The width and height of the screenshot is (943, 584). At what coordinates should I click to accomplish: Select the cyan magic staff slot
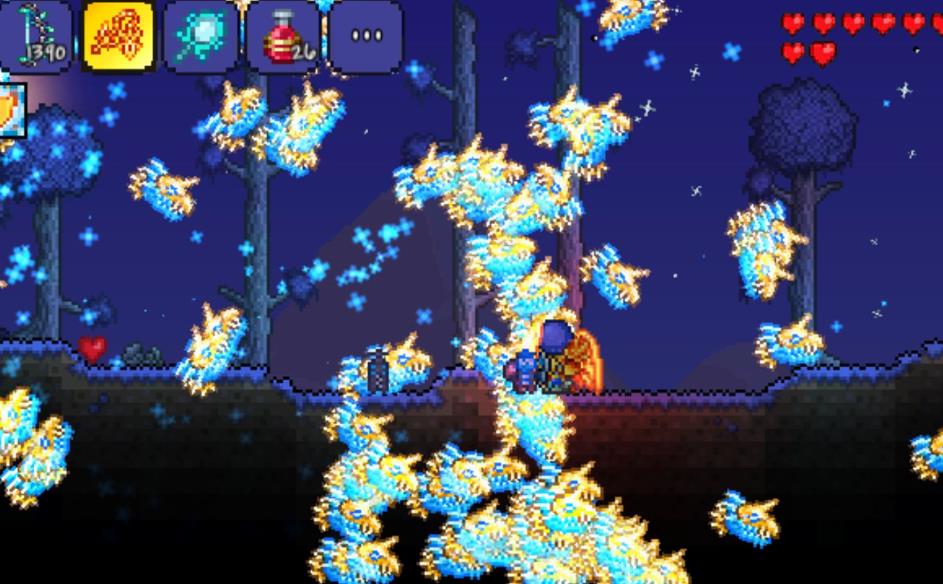coord(200,36)
